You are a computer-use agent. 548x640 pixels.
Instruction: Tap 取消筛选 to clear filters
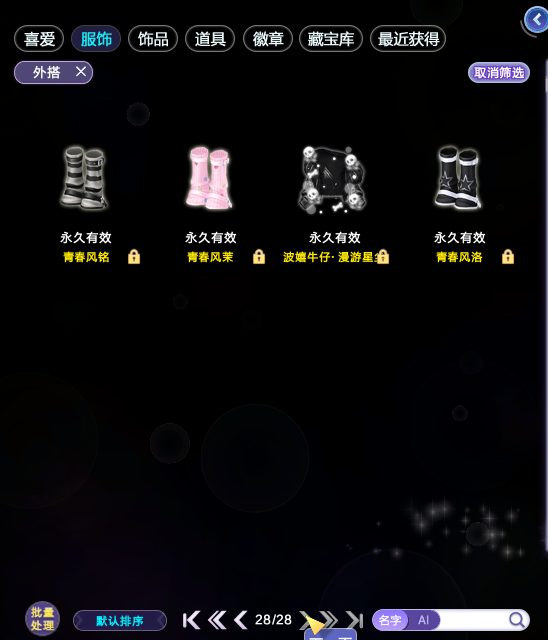coord(499,73)
